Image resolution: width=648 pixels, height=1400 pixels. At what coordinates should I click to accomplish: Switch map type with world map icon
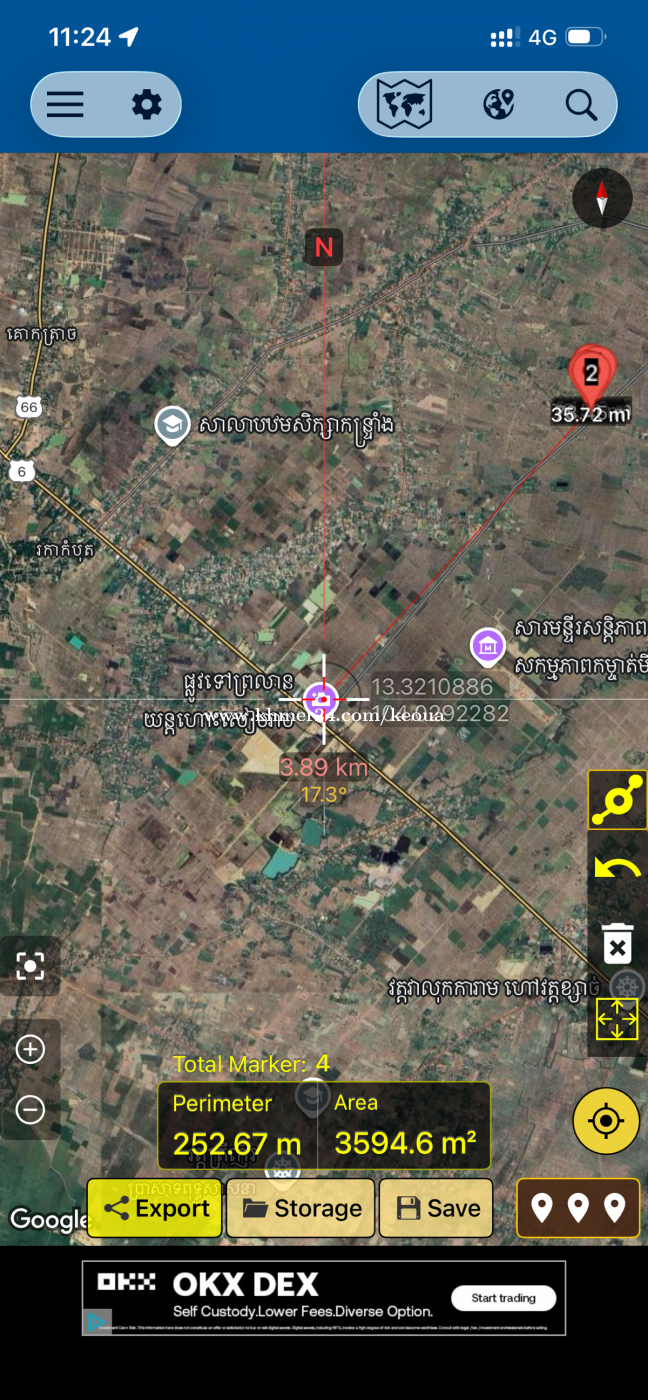(x=404, y=104)
